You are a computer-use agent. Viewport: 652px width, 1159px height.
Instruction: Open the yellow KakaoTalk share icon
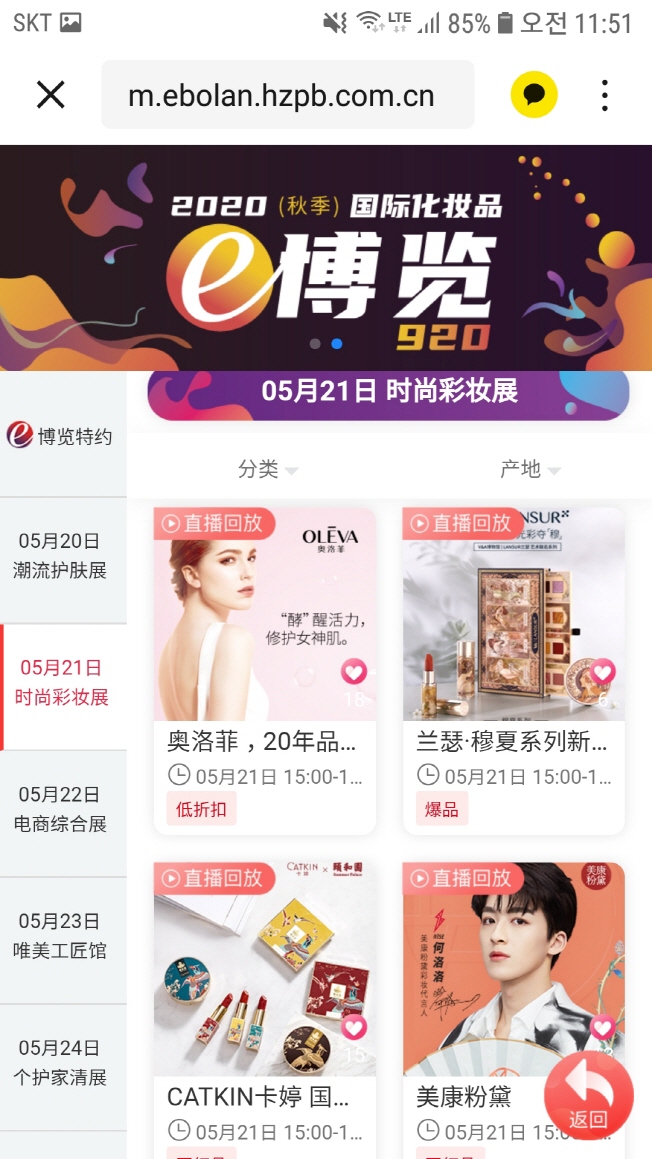click(533, 95)
